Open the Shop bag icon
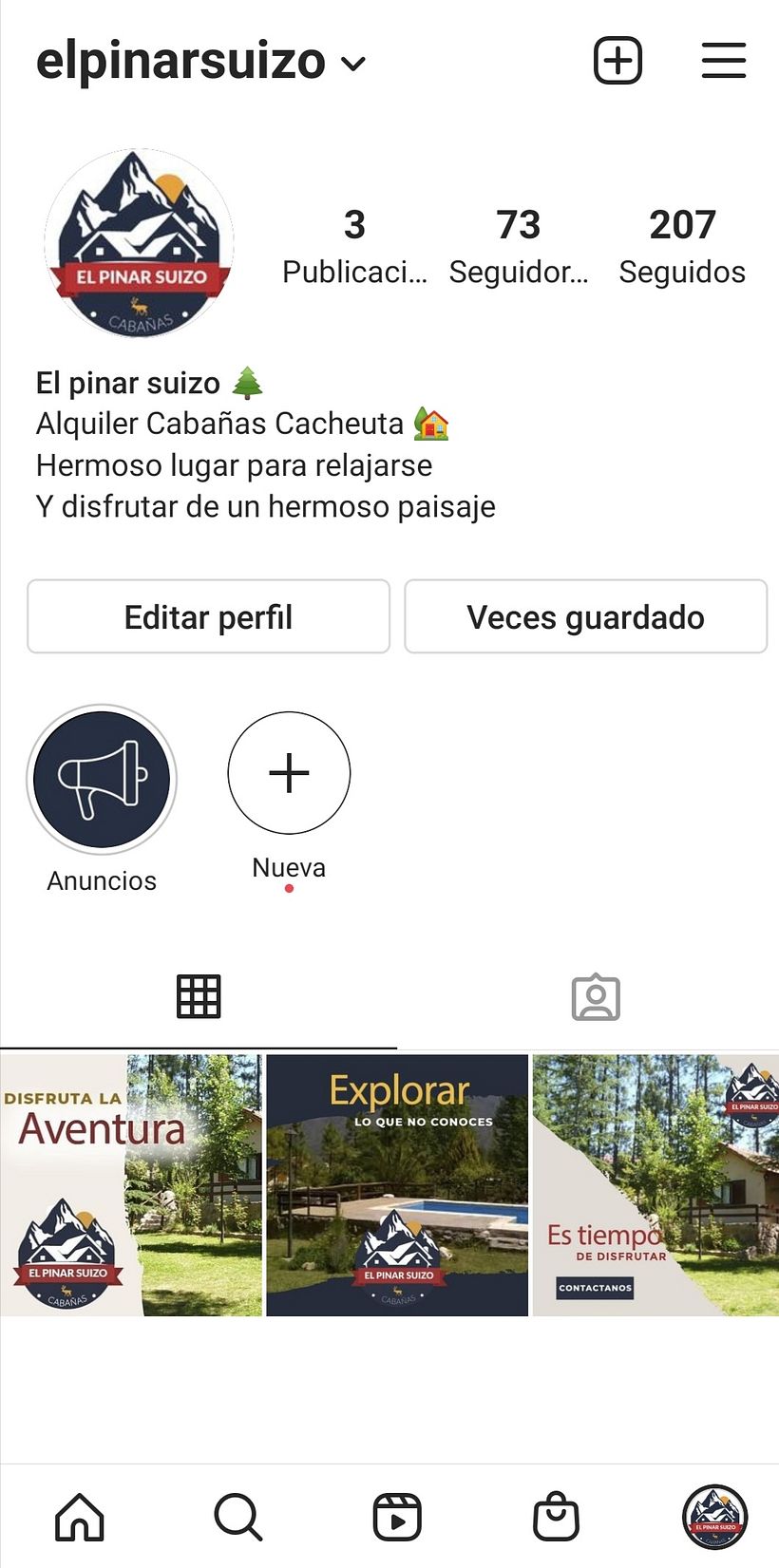The height and width of the screenshot is (1568, 779). (x=556, y=1517)
